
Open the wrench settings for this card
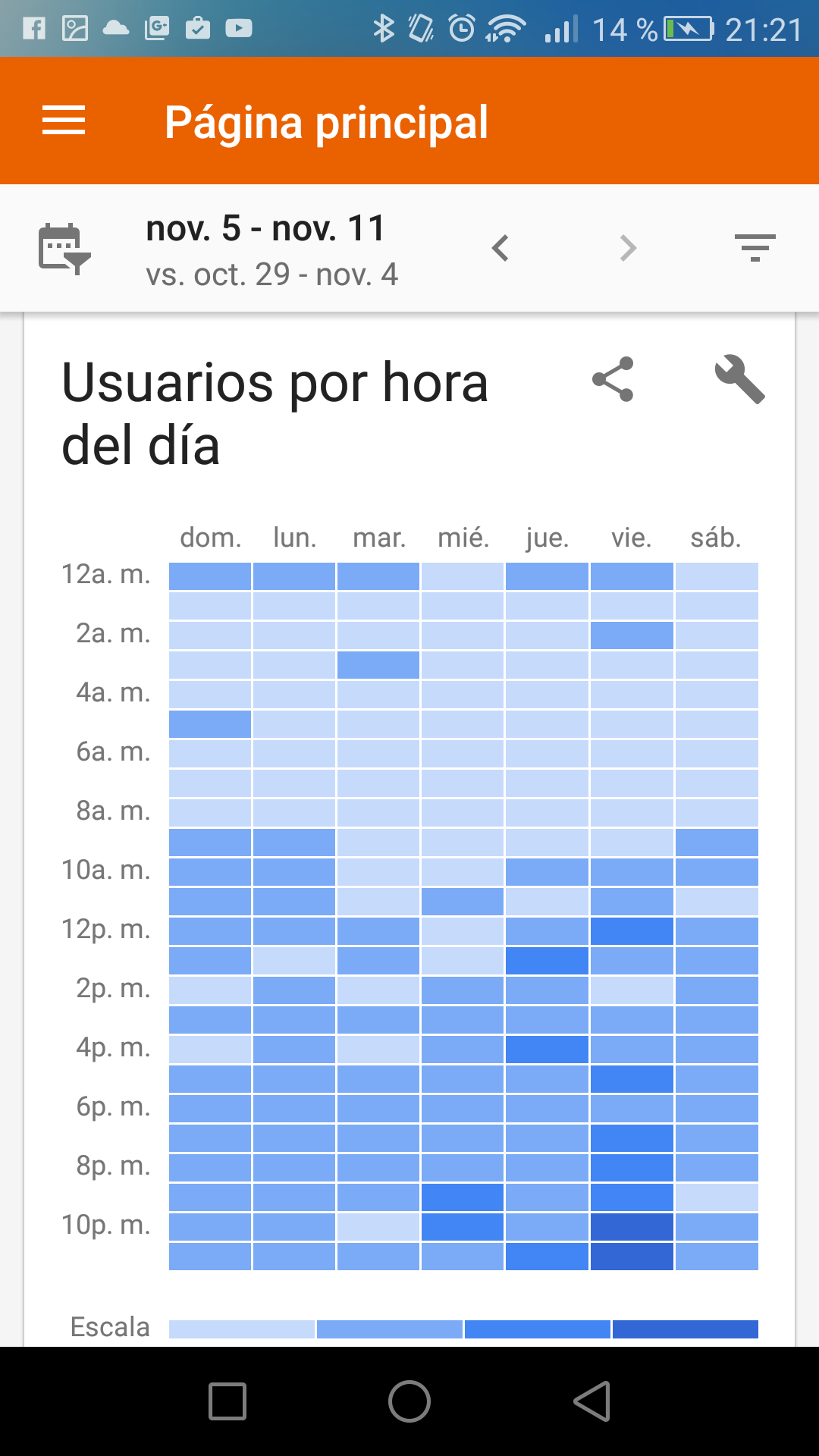(739, 379)
